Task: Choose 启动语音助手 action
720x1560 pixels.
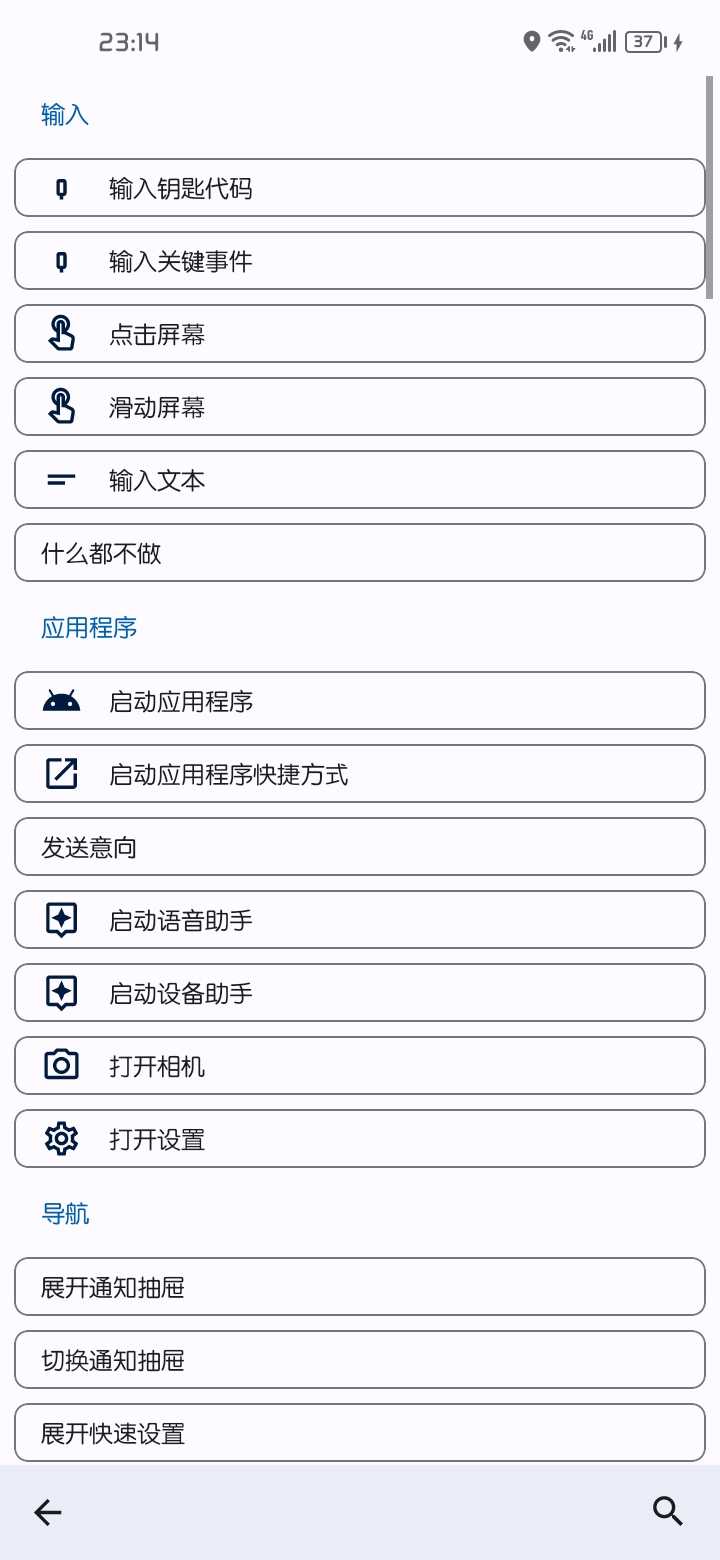Action: coord(360,920)
